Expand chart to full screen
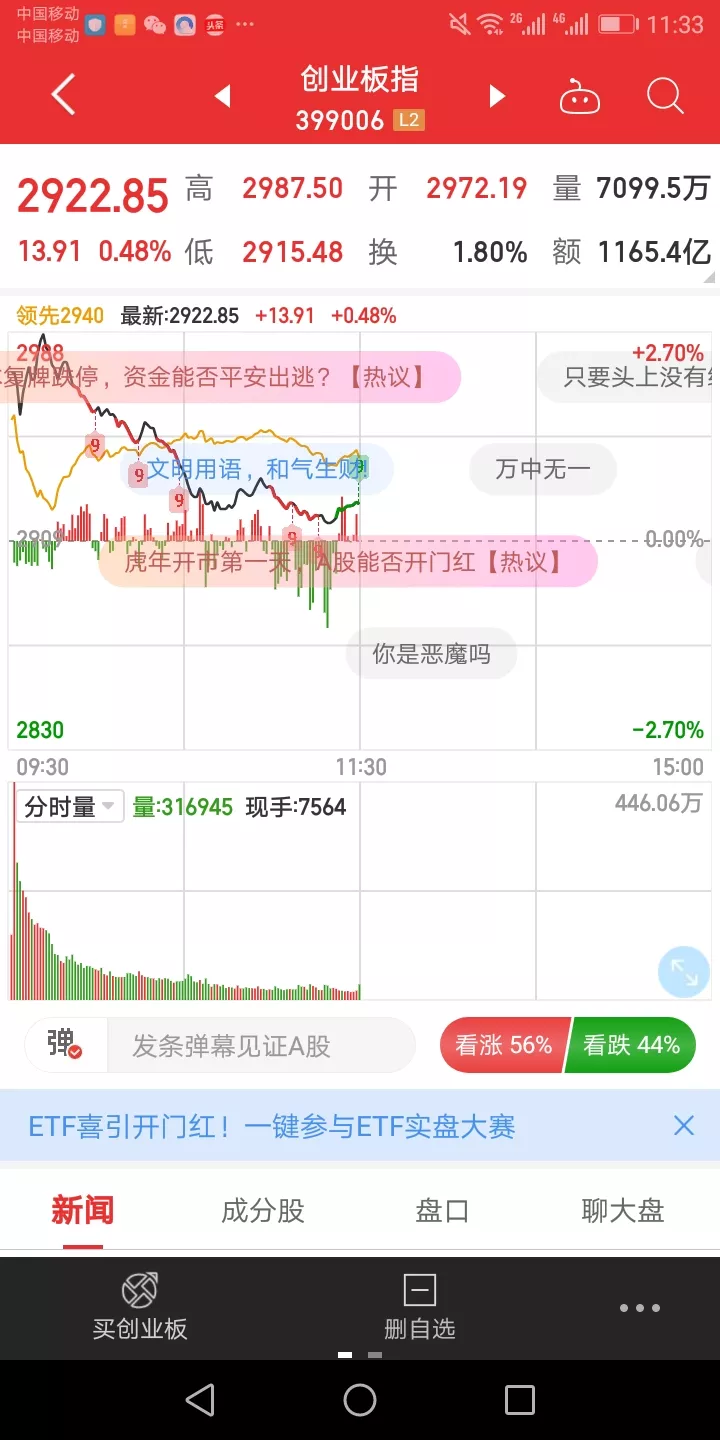The image size is (720, 1440). click(684, 972)
